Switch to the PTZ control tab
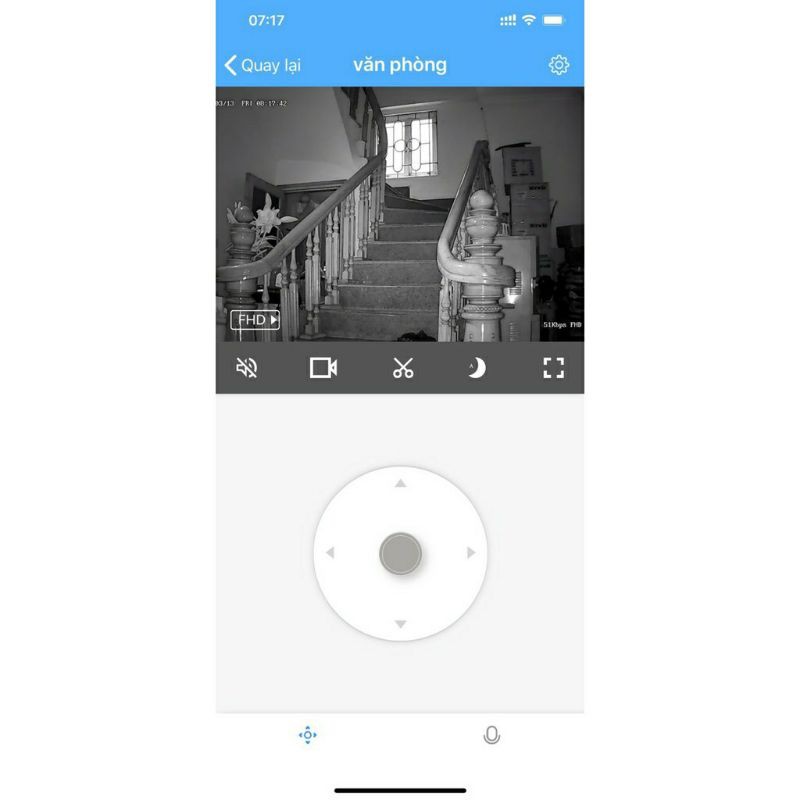Image resolution: width=800 pixels, height=800 pixels. (308, 735)
